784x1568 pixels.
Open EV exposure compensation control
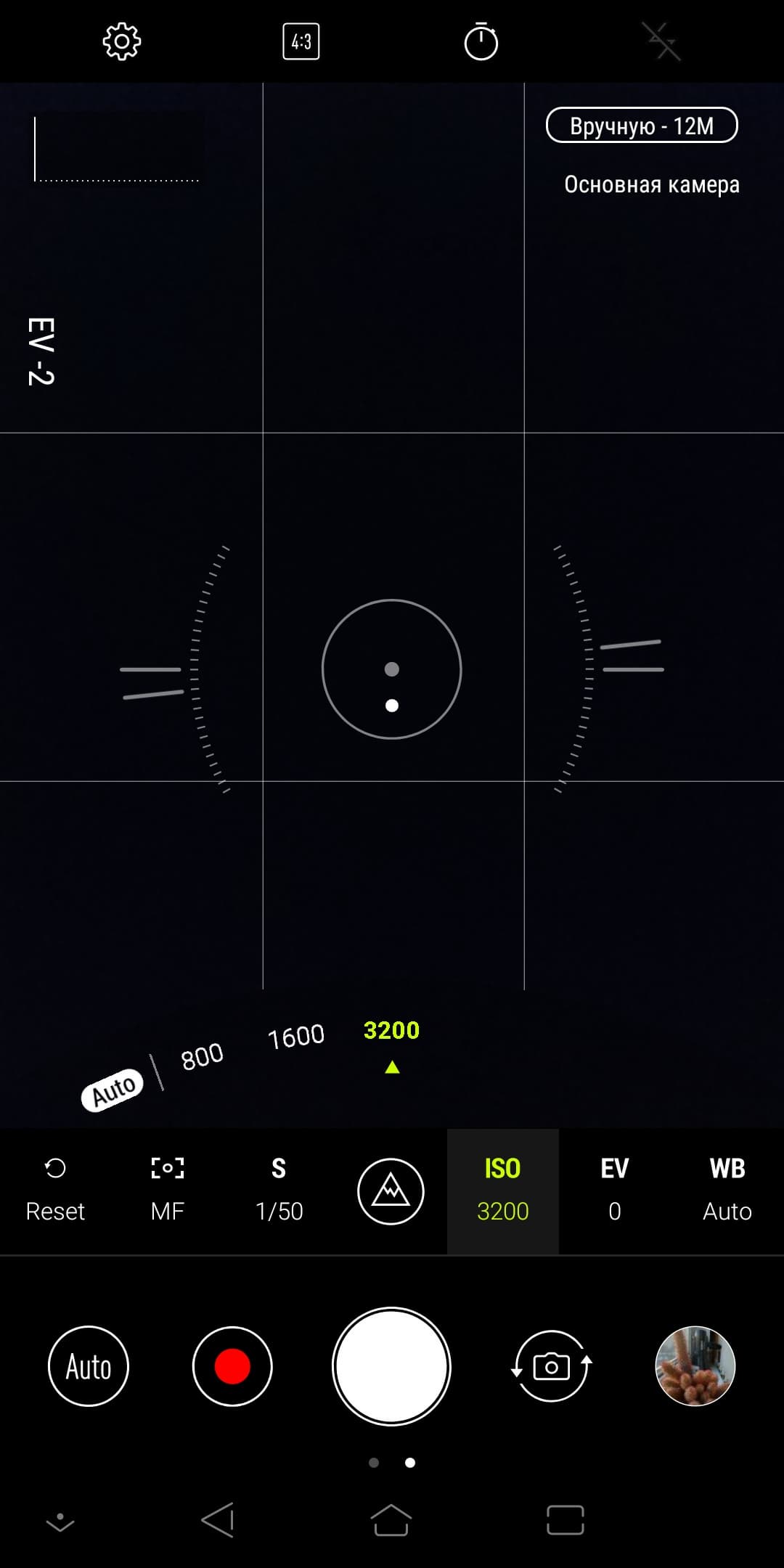(614, 1189)
